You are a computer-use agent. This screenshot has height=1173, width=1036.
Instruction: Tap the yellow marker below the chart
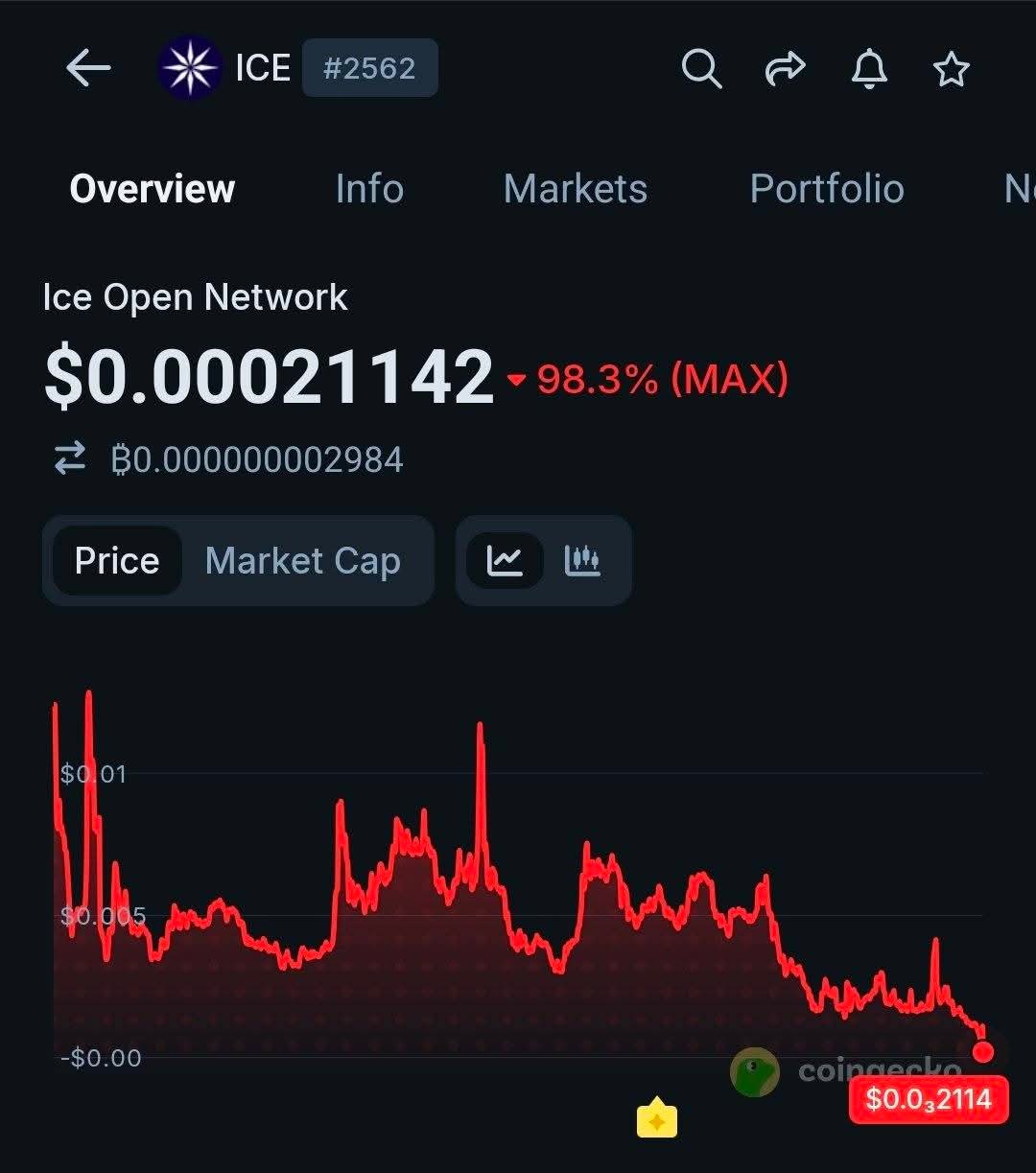coord(657,1119)
